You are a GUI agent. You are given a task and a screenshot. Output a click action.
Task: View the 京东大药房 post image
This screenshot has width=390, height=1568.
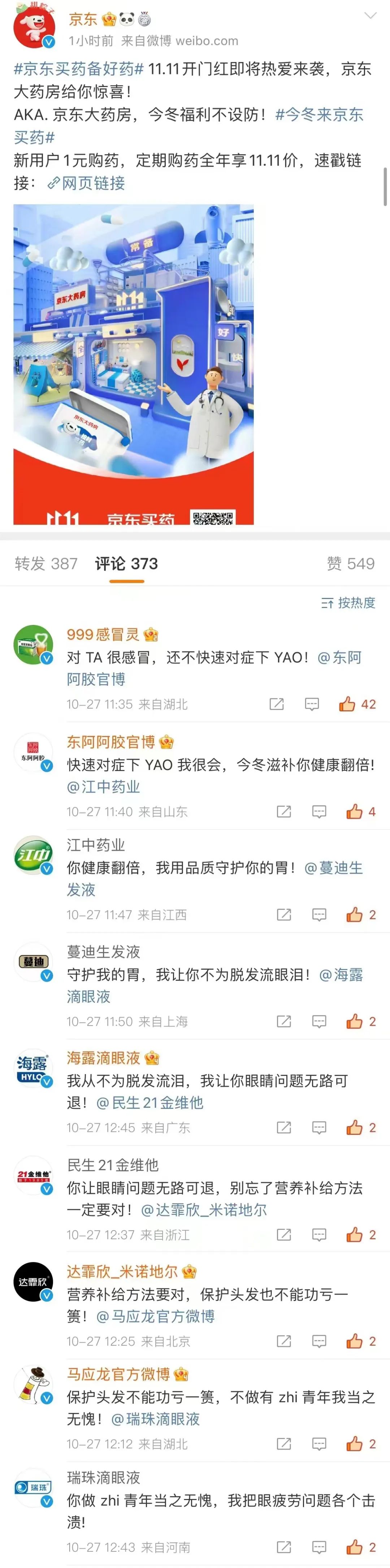click(x=133, y=364)
